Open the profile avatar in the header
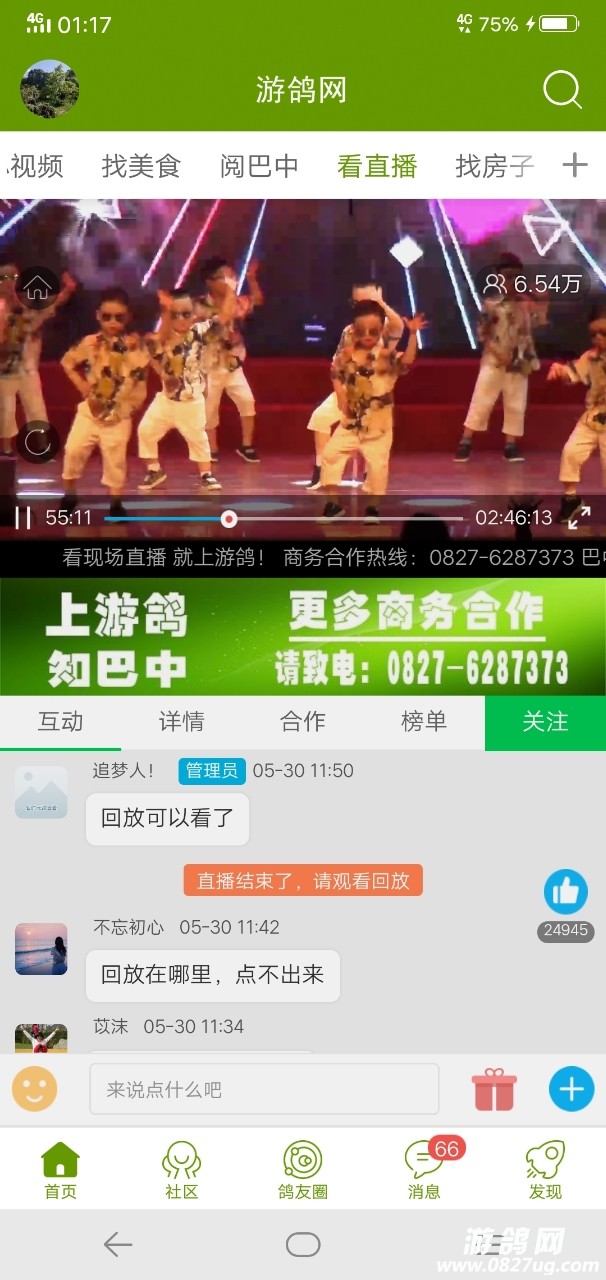The width and height of the screenshot is (606, 1280). 50,89
